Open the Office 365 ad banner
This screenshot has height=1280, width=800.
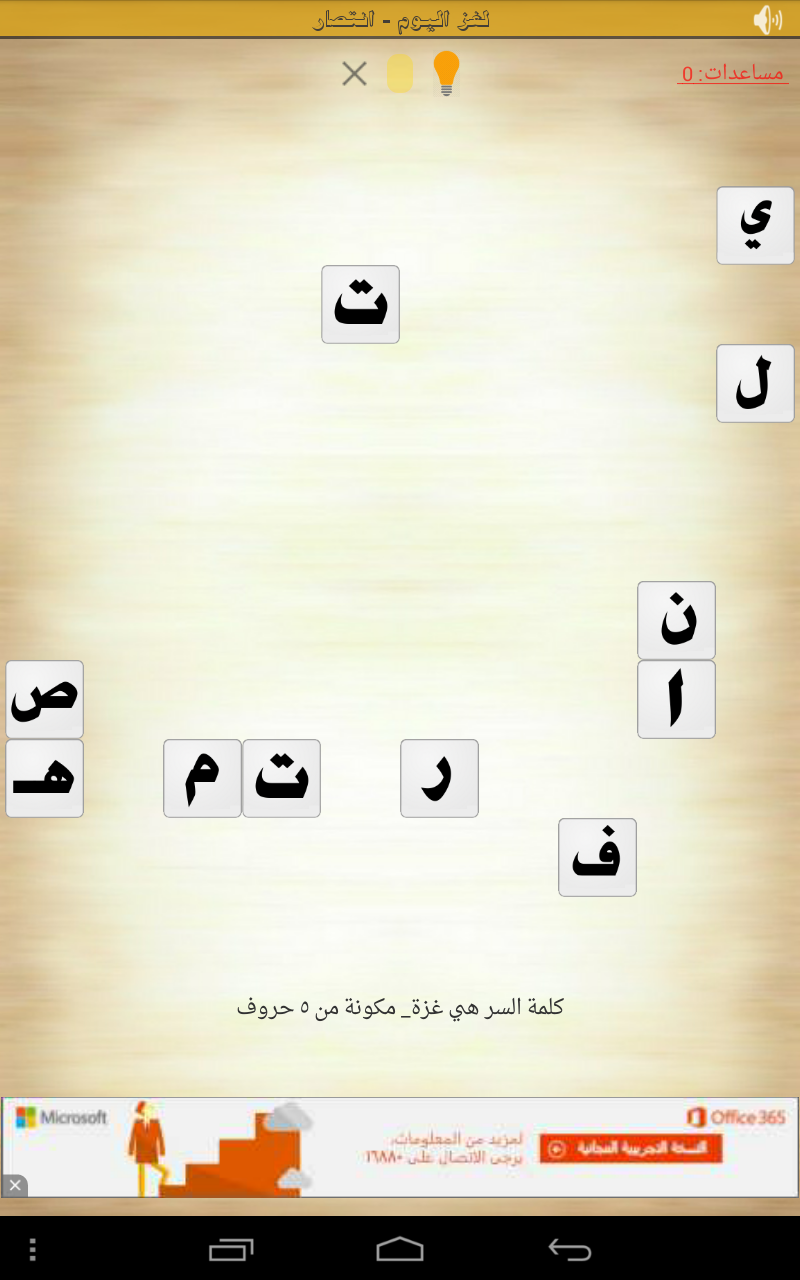(400, 1147)
